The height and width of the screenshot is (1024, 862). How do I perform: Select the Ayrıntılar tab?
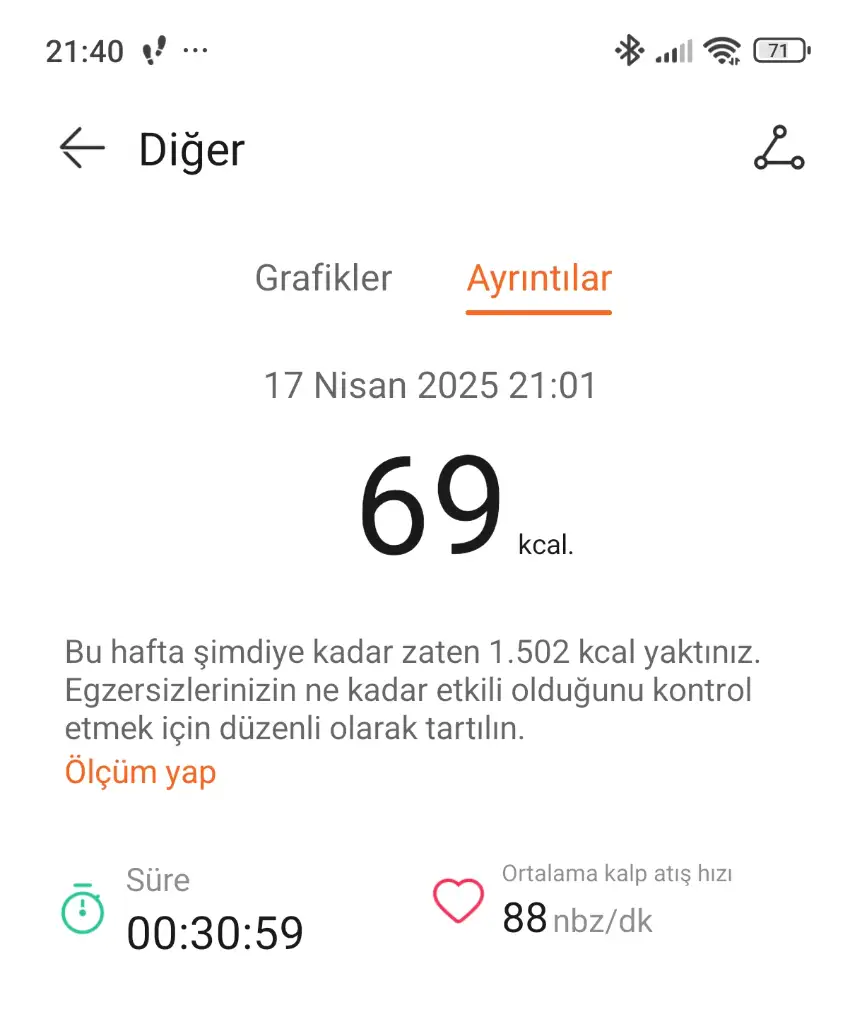[x=539, y=278]
